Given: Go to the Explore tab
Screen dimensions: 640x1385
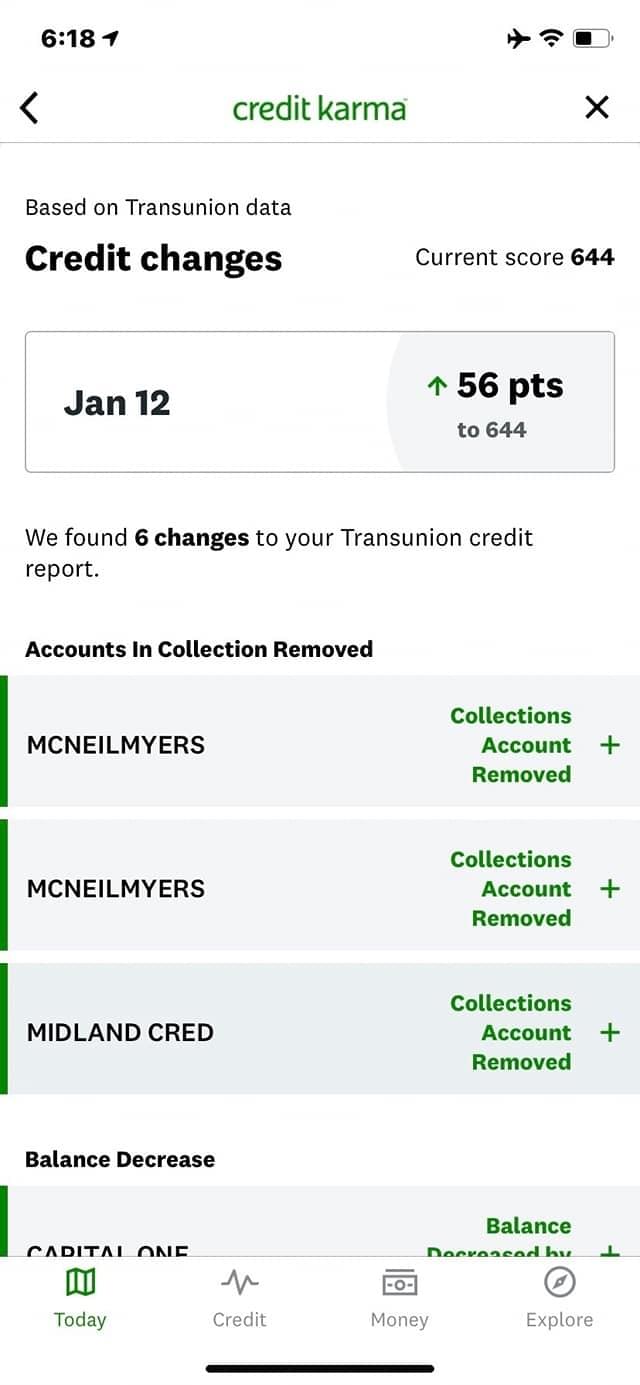Looking at the screenshot, I should coord(560,1299).
